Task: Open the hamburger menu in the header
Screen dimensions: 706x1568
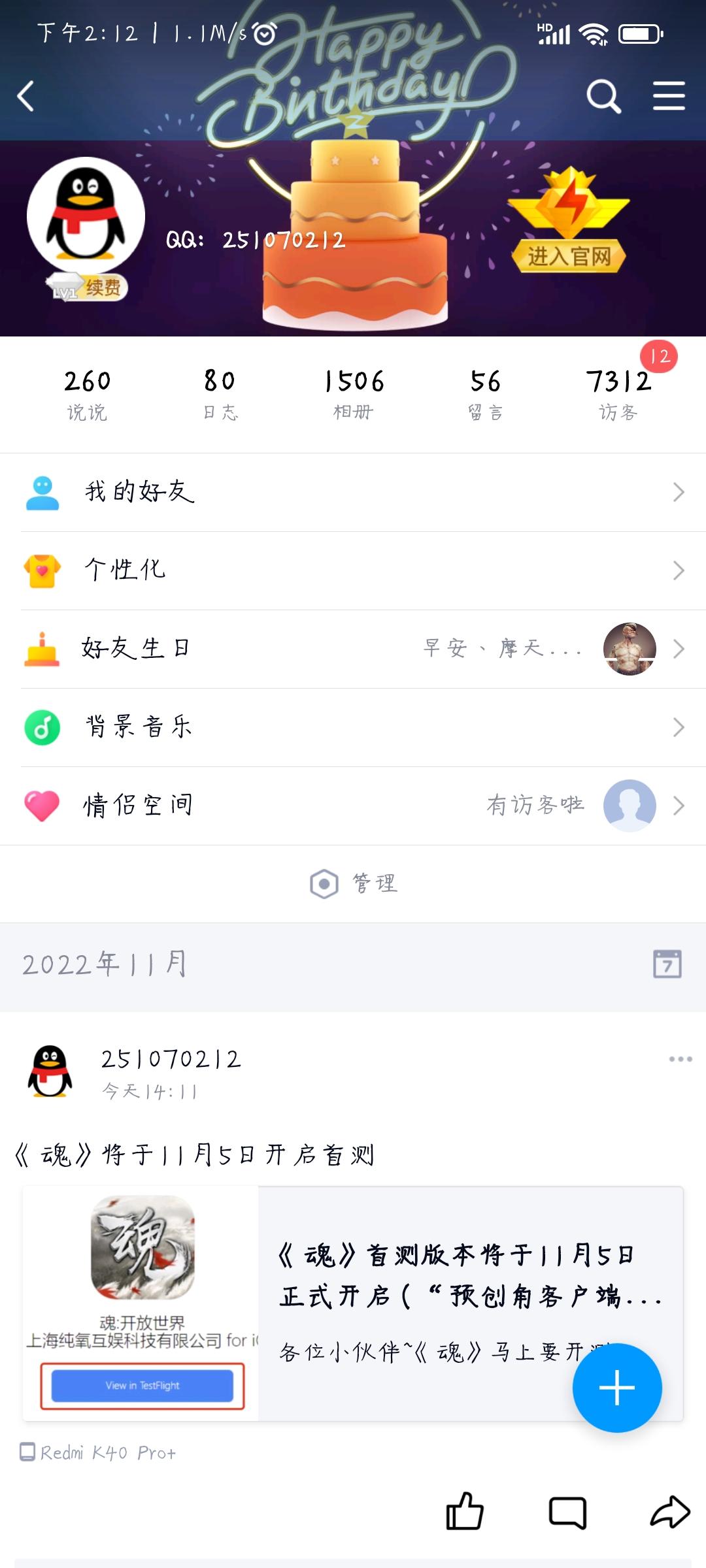Action: [x=669, y=97]
